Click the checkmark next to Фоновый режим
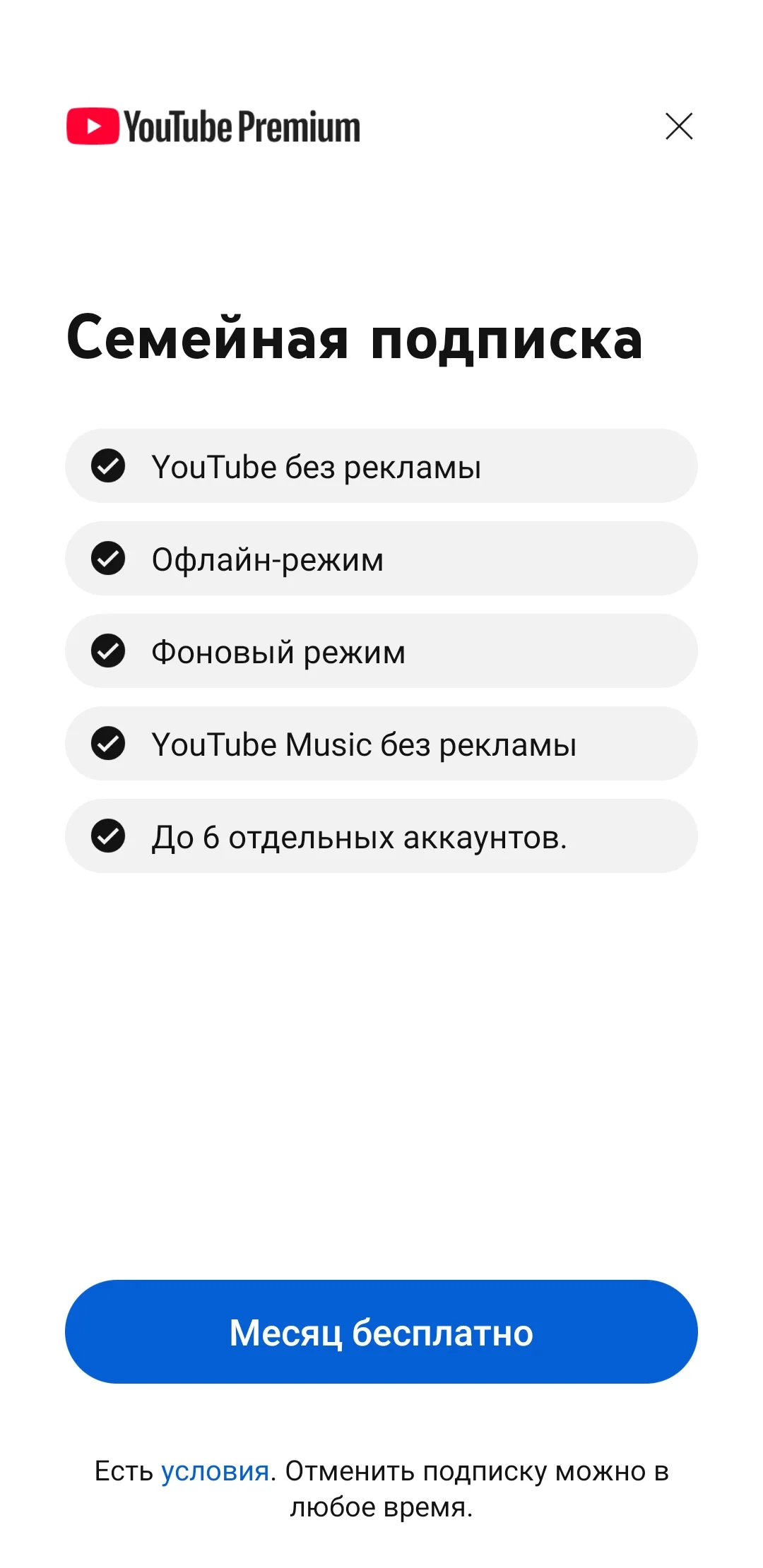Image resolution: width=763 pixels, height=1568 pixels. click(109, 651)
